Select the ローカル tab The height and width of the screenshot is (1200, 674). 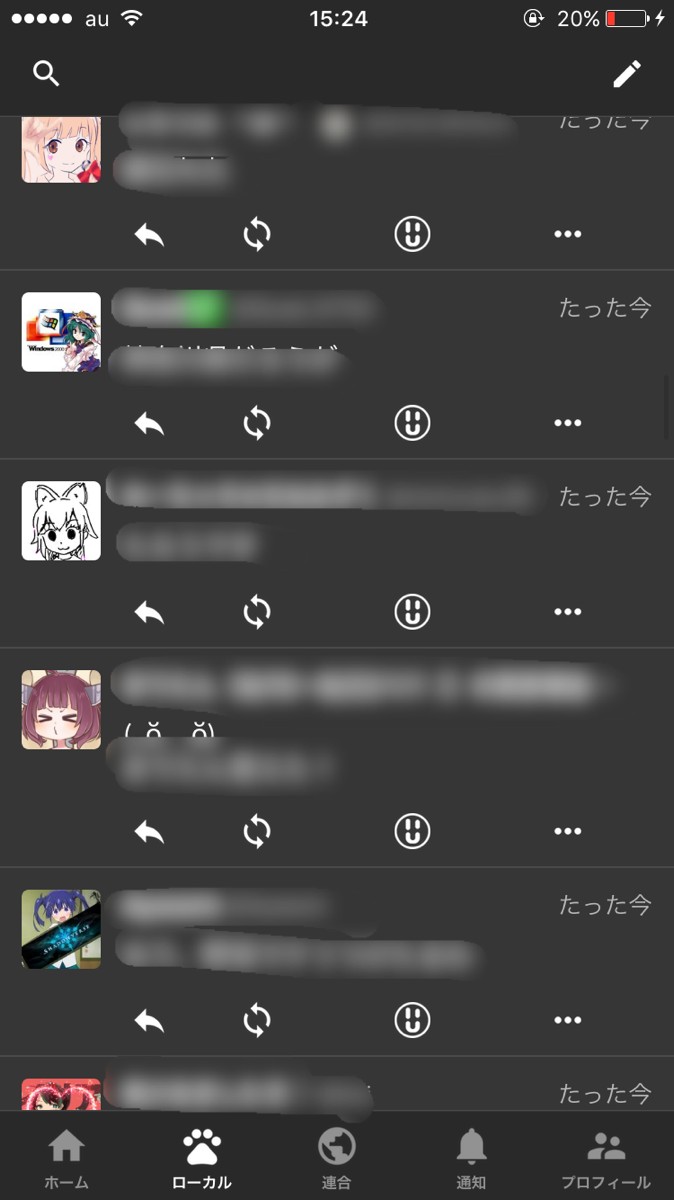[x=201, y=1158]
